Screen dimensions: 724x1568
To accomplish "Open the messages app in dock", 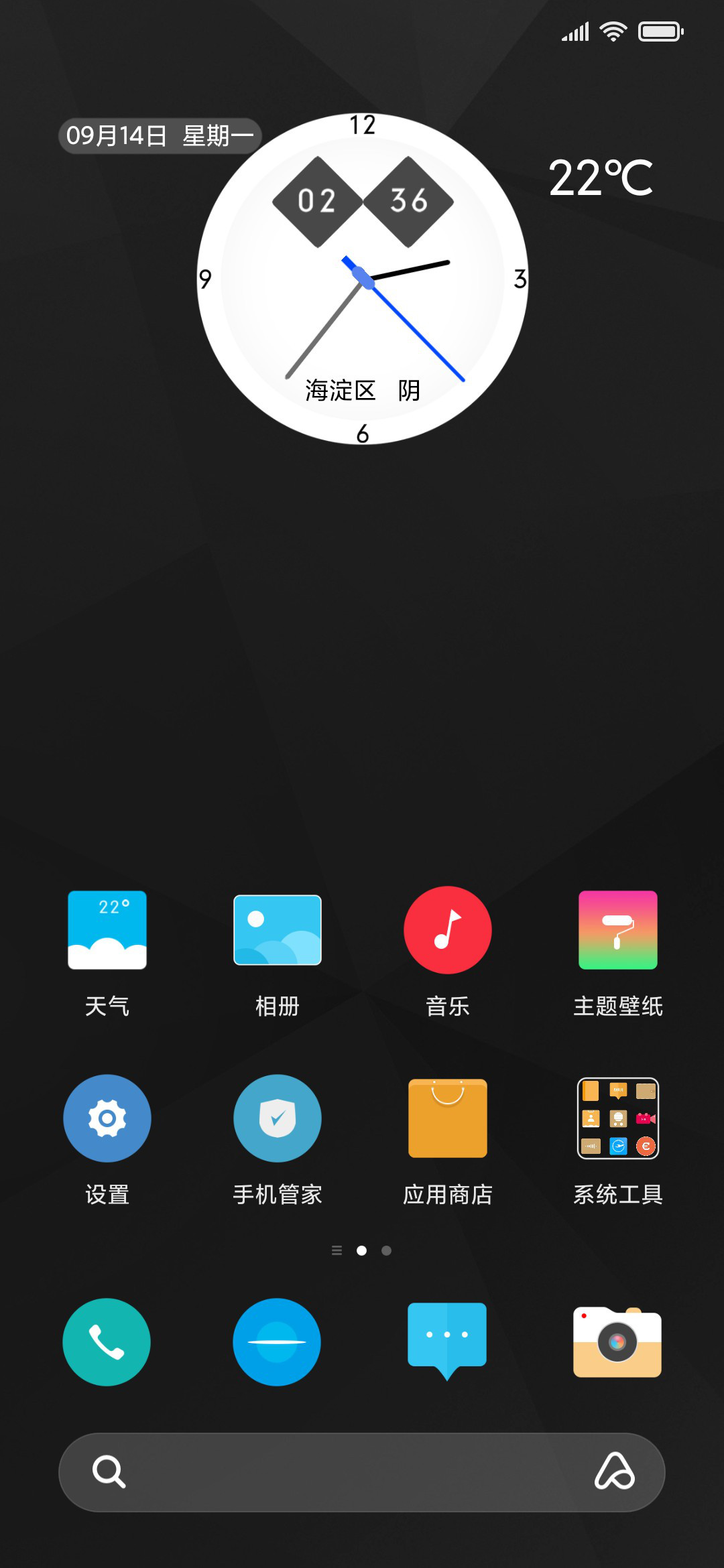I will tap(447, 1342).
